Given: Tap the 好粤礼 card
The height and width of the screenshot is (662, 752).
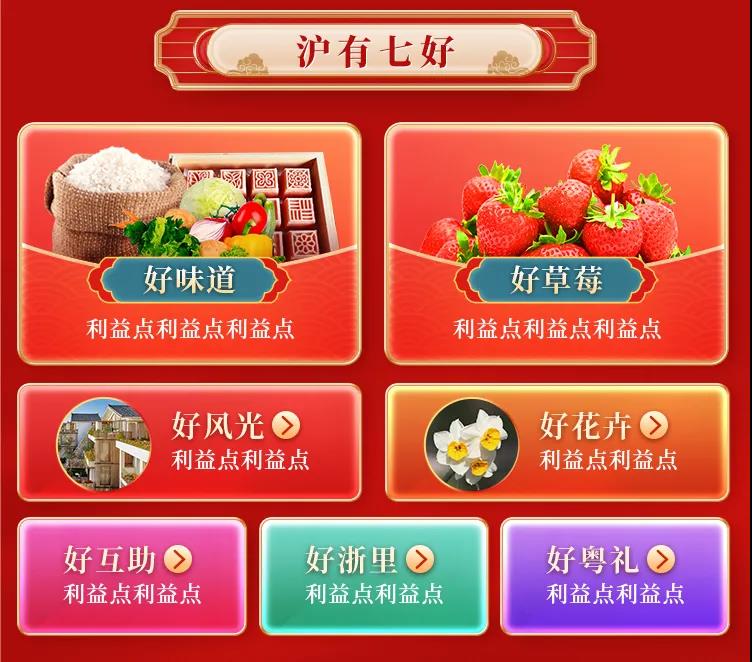Looking at the screenshot, I should point(614,575).
